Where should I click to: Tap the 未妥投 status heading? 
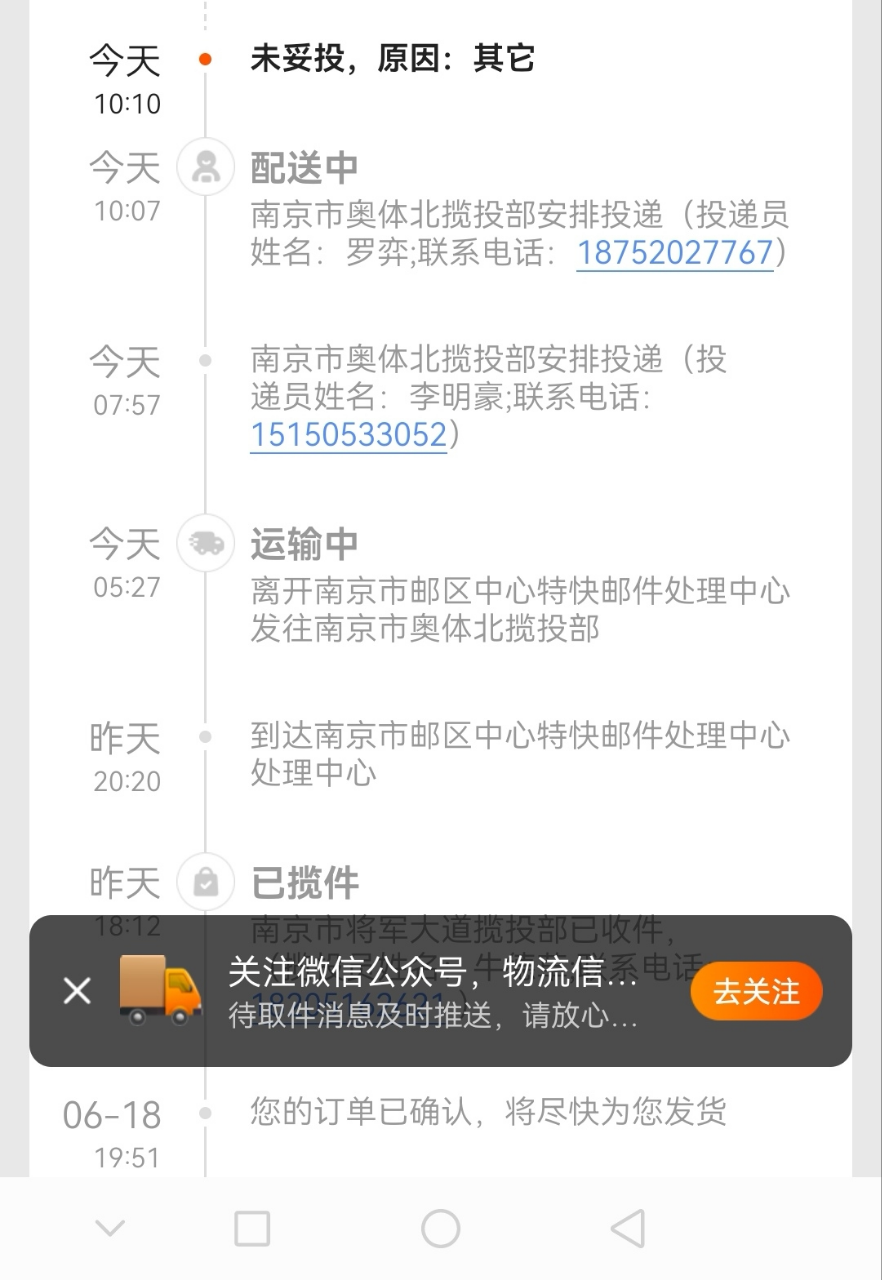tap(392, 60)
